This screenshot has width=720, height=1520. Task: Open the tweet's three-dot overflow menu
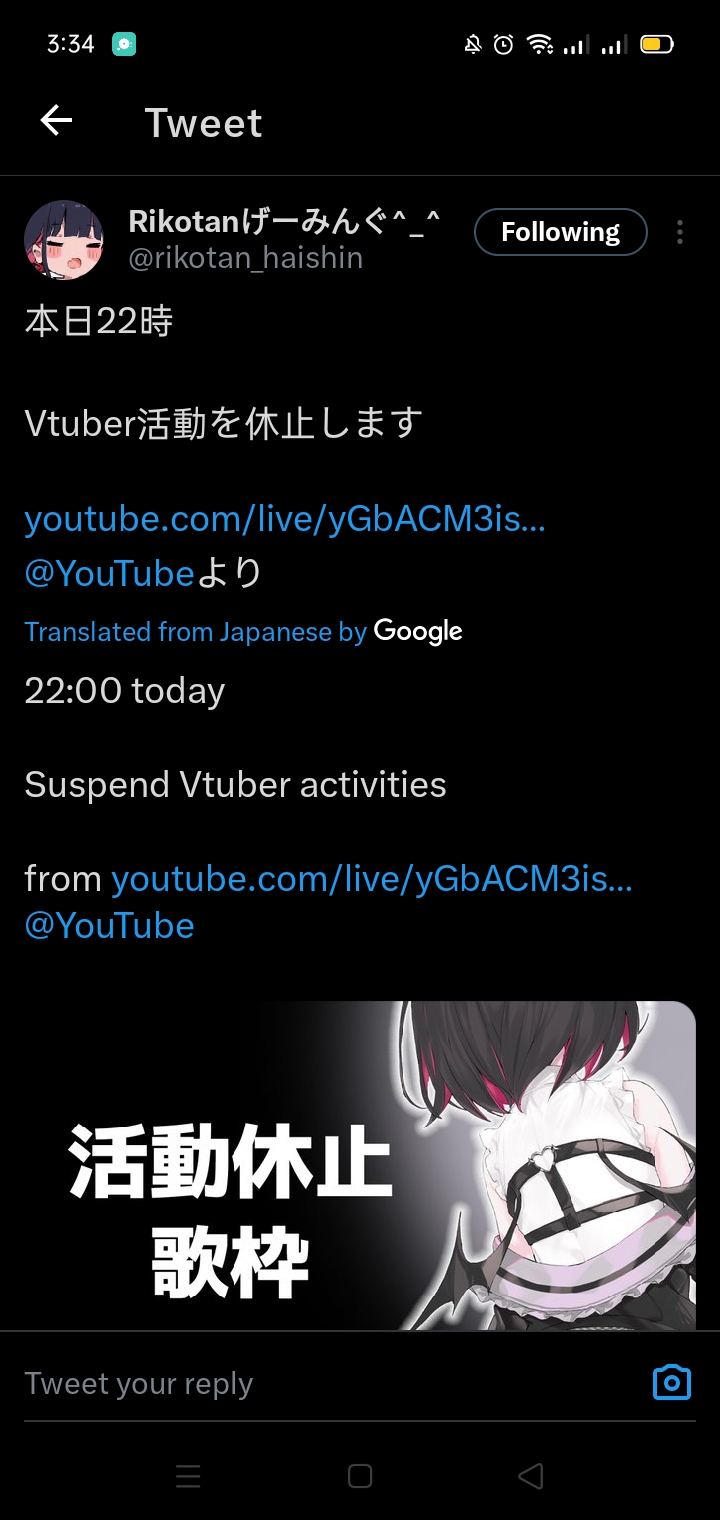pyautogui.click(x=680, y=232)
